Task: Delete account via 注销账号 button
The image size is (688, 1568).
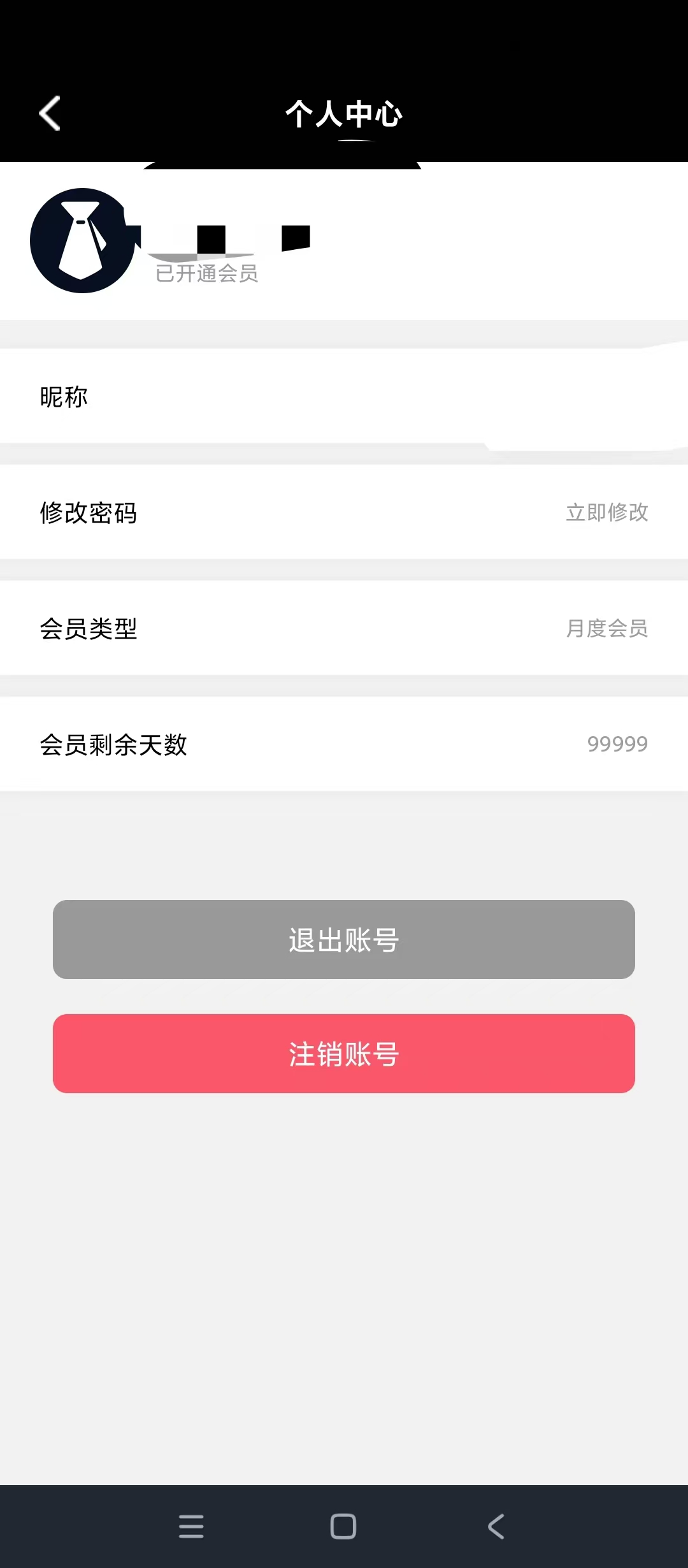Action: [x=344, y=1054]
